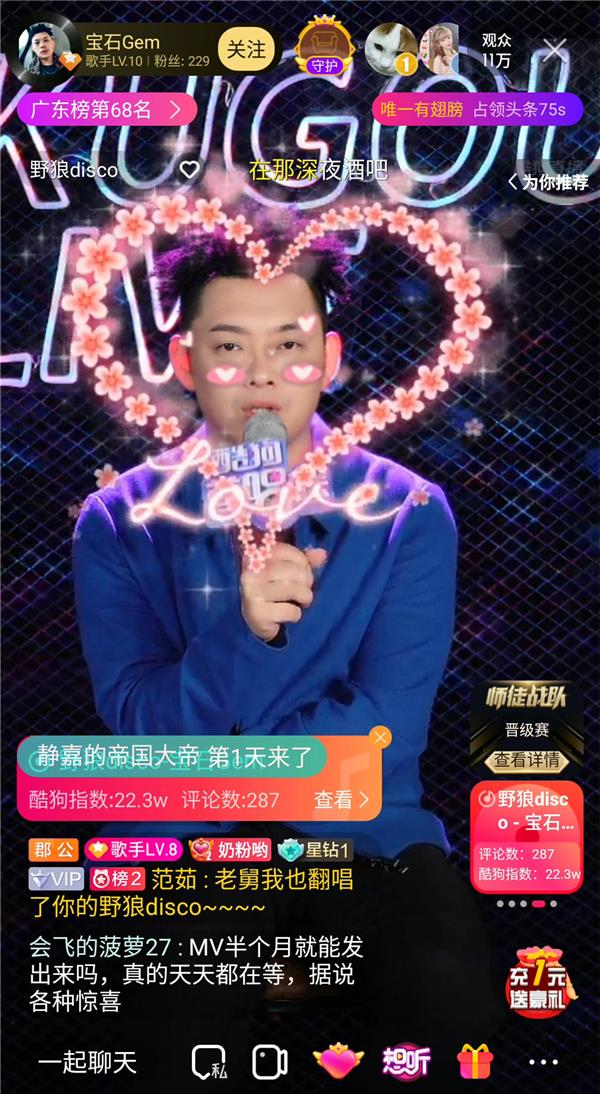Open the 守护 guardian crown icon
Viewport: 600px width, 1094px height.
321,46
